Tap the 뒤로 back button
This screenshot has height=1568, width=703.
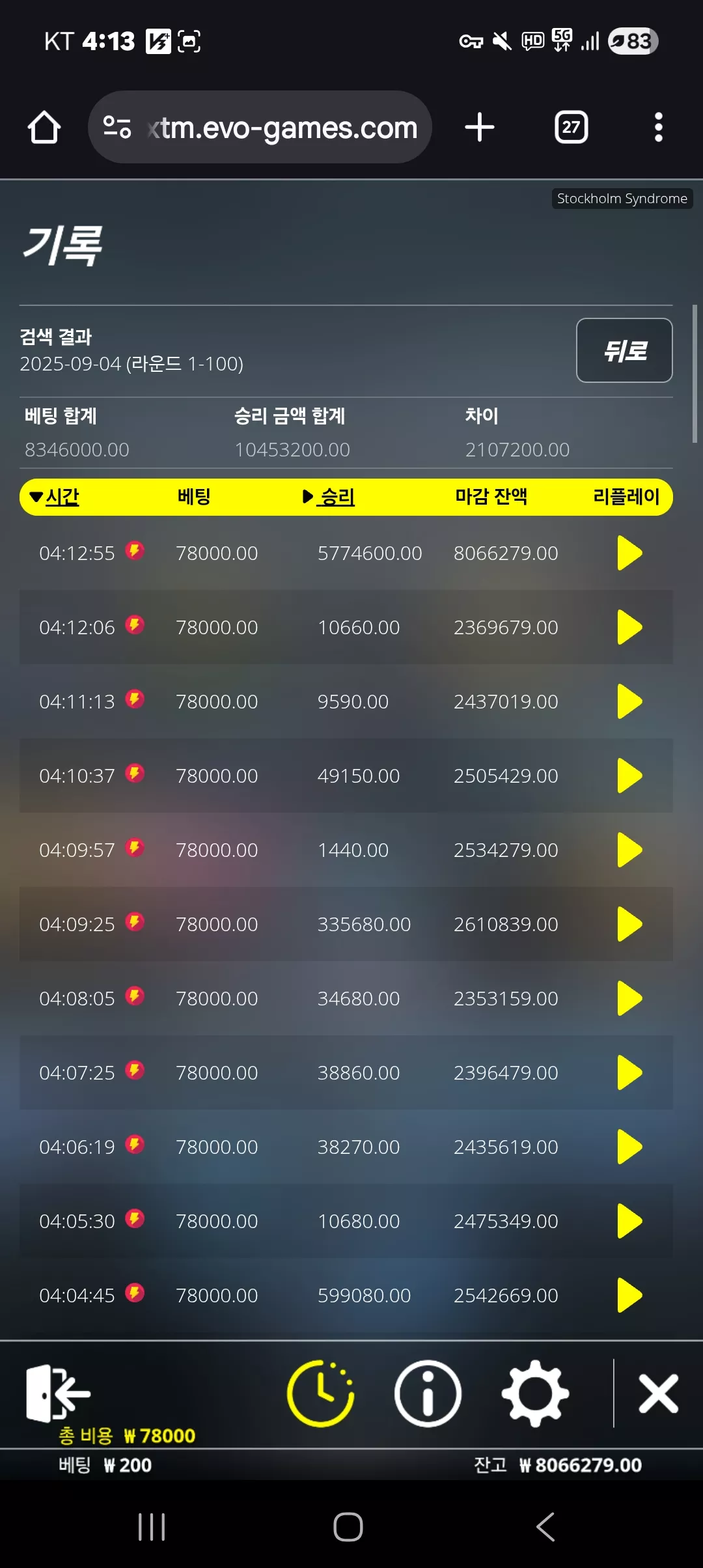[x=624, y=350]
